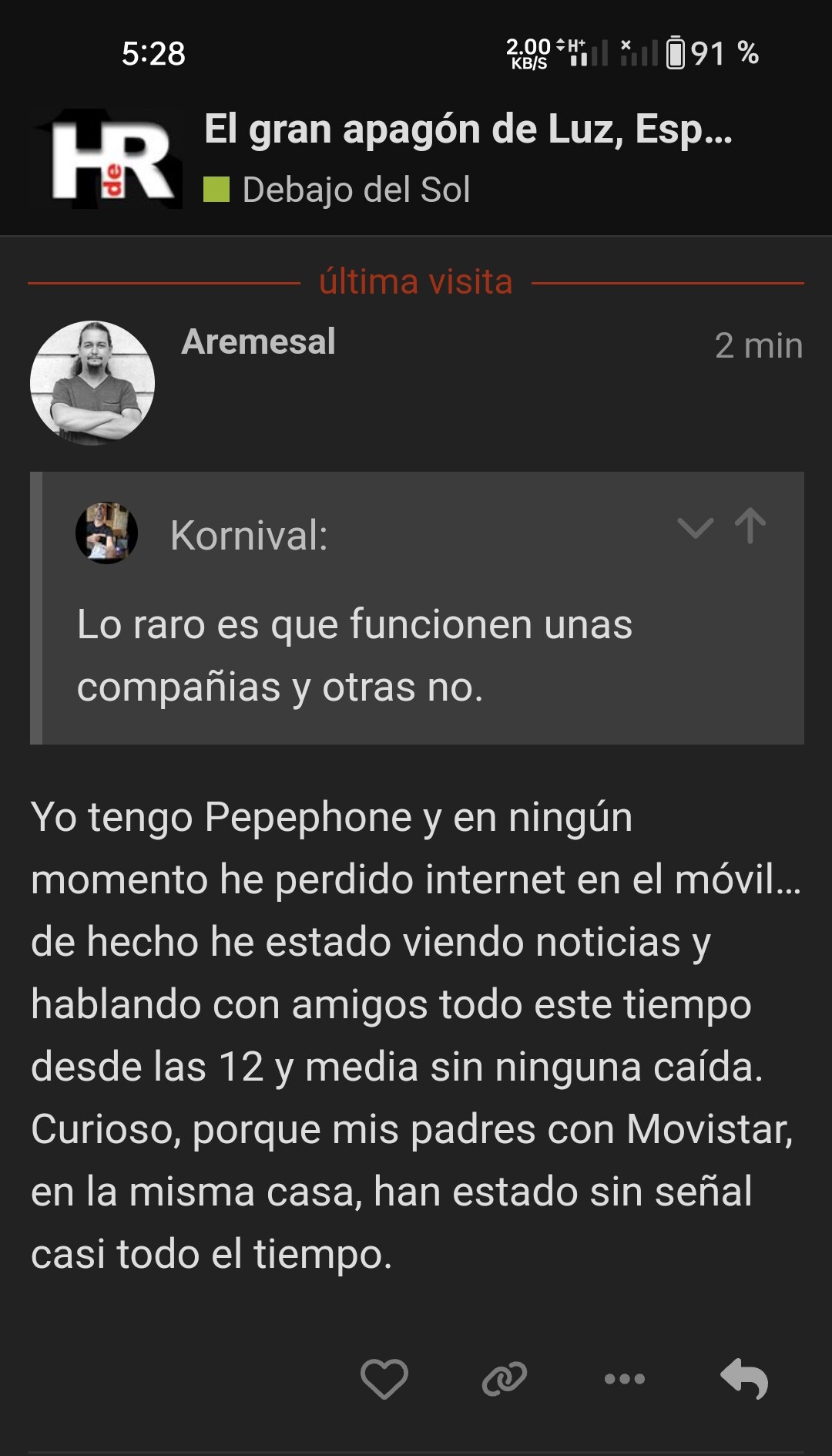
Task: Open Aremesal's profile avatar
Action: [x=92, y=383]
